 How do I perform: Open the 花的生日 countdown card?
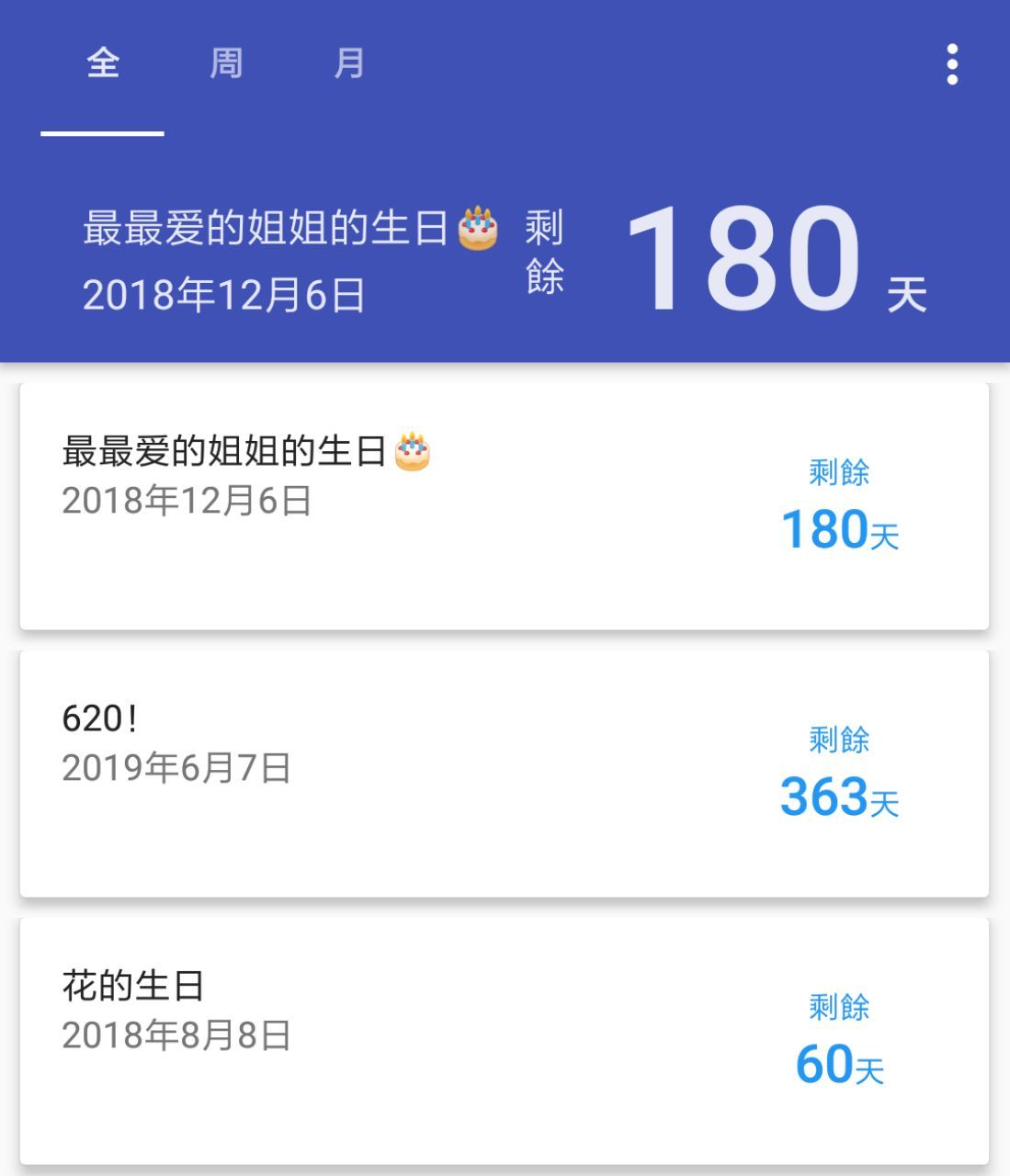point(504,1041)
